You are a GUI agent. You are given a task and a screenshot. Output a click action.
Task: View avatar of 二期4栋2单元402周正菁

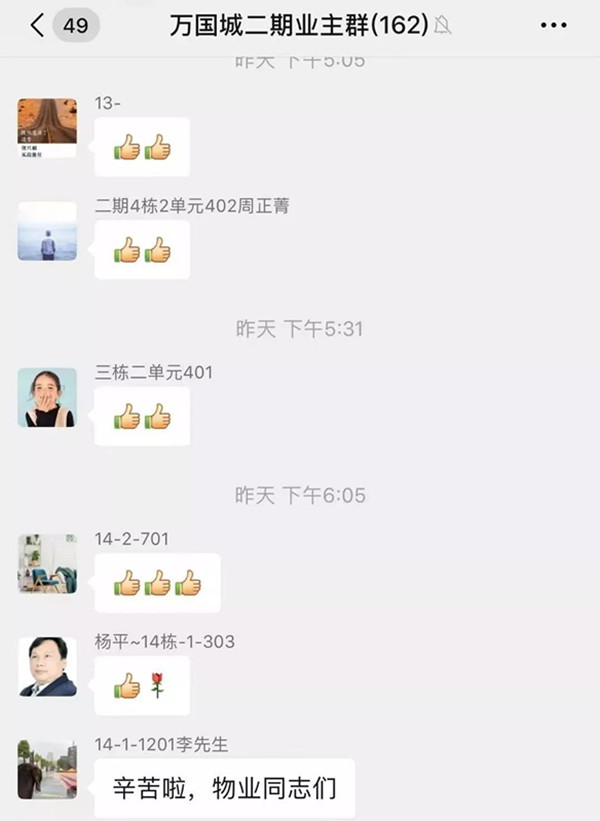click(47, 231)
